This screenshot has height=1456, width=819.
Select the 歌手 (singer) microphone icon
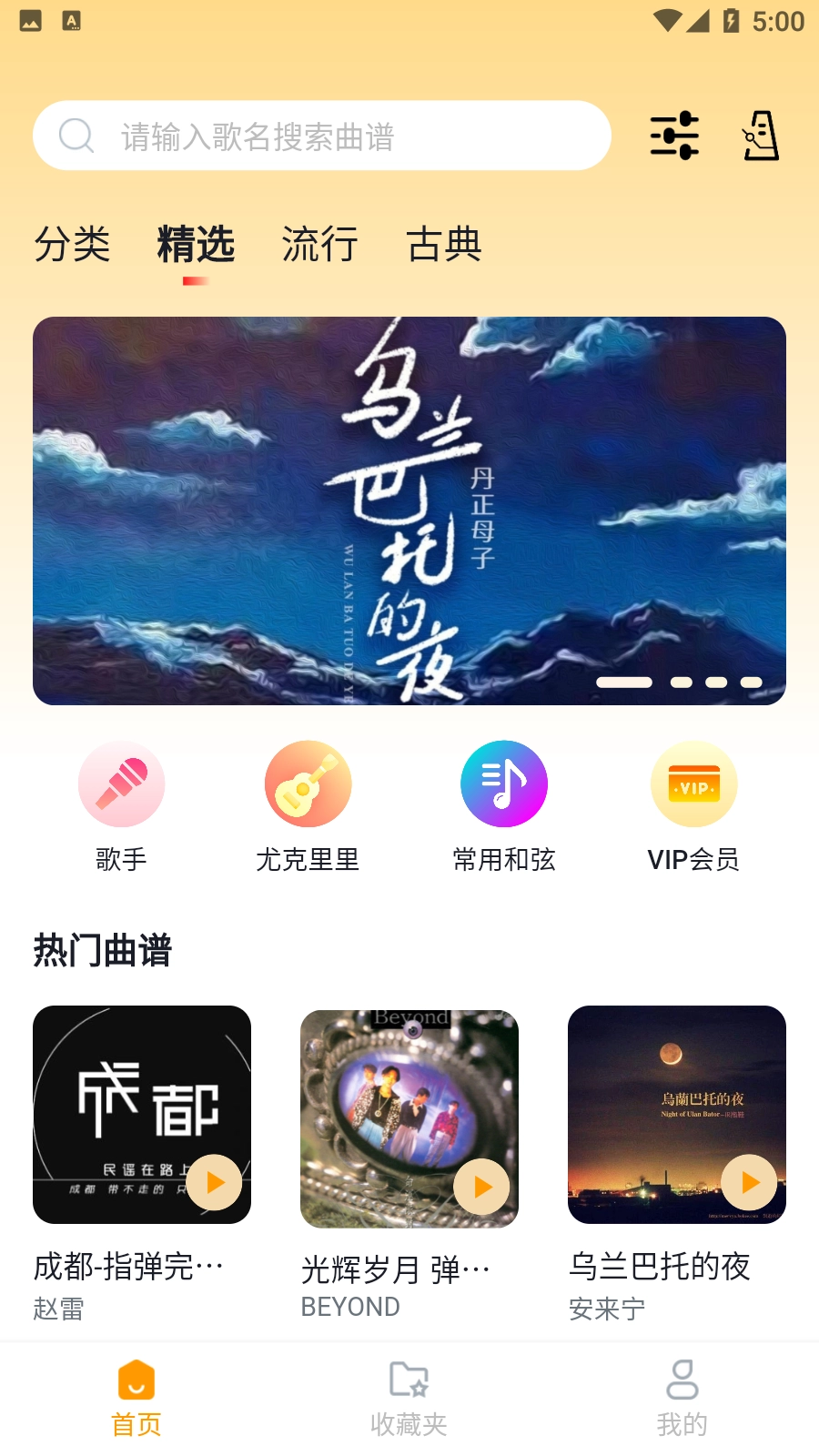tap(122, 784)
